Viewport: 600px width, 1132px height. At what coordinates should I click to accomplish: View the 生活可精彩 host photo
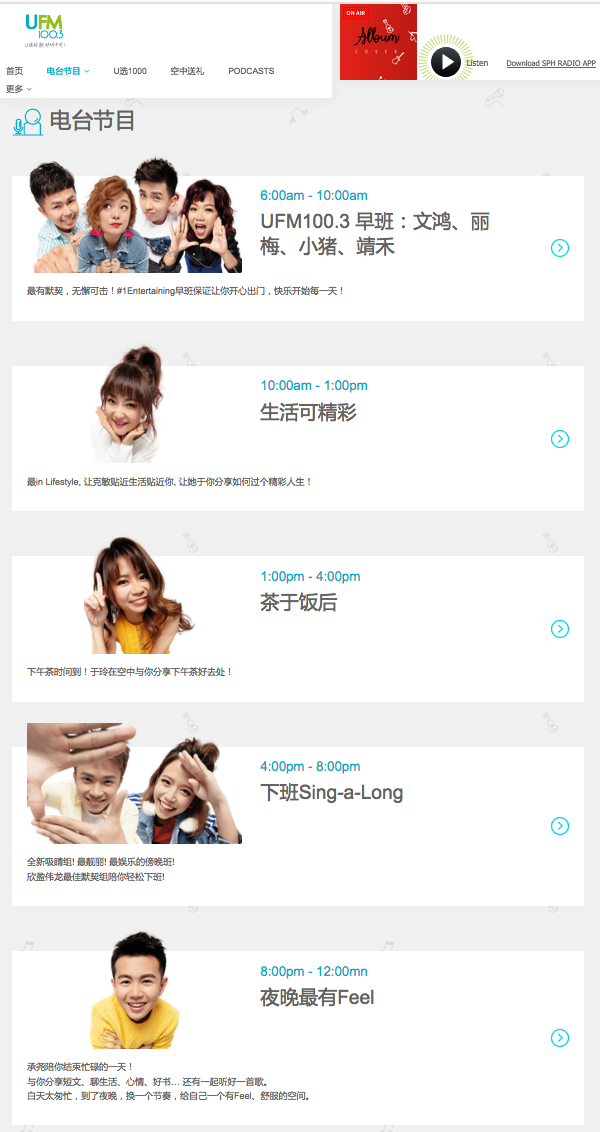[x=129, y=405]
